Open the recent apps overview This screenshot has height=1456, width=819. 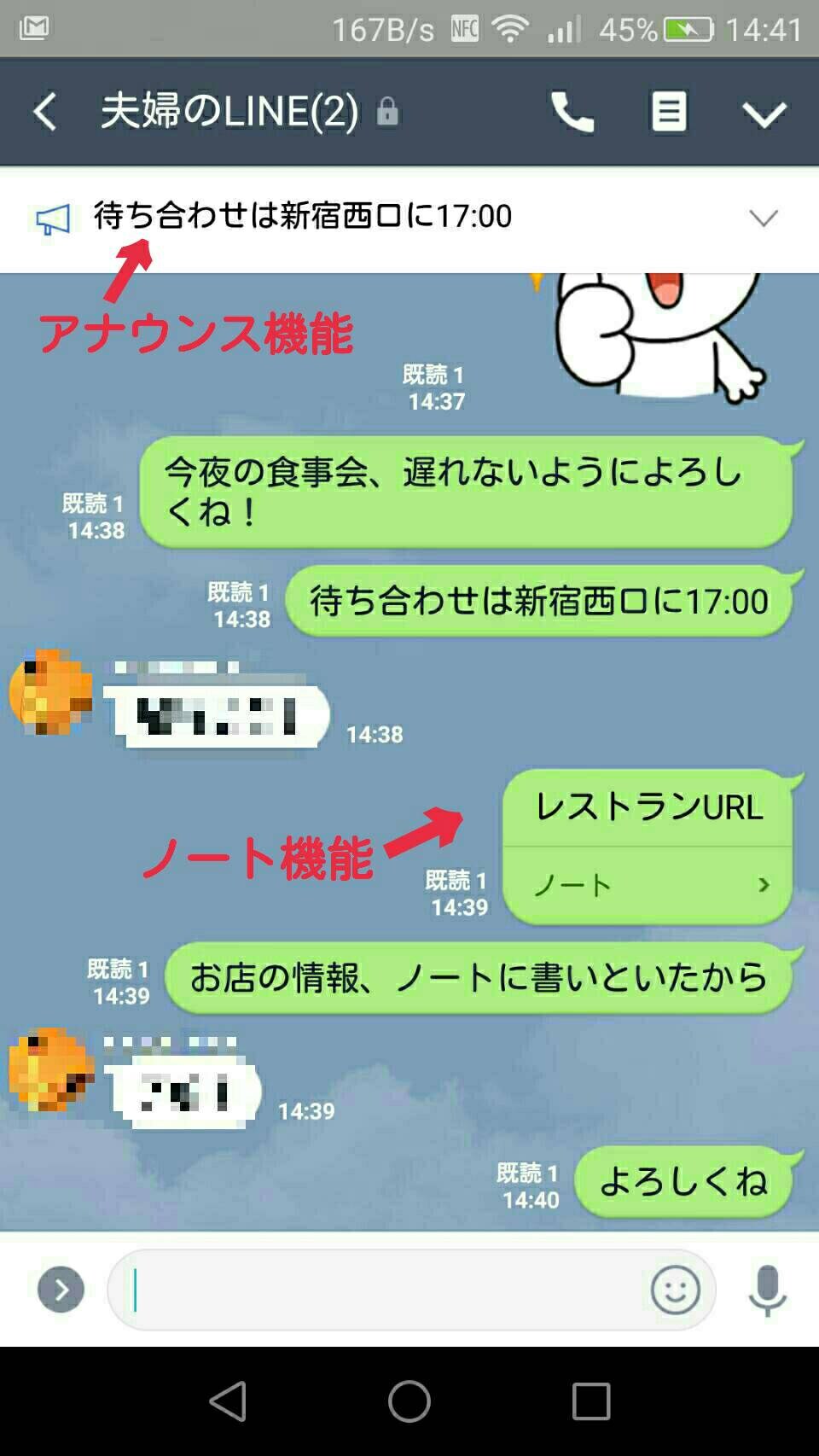click(590, 1401)
